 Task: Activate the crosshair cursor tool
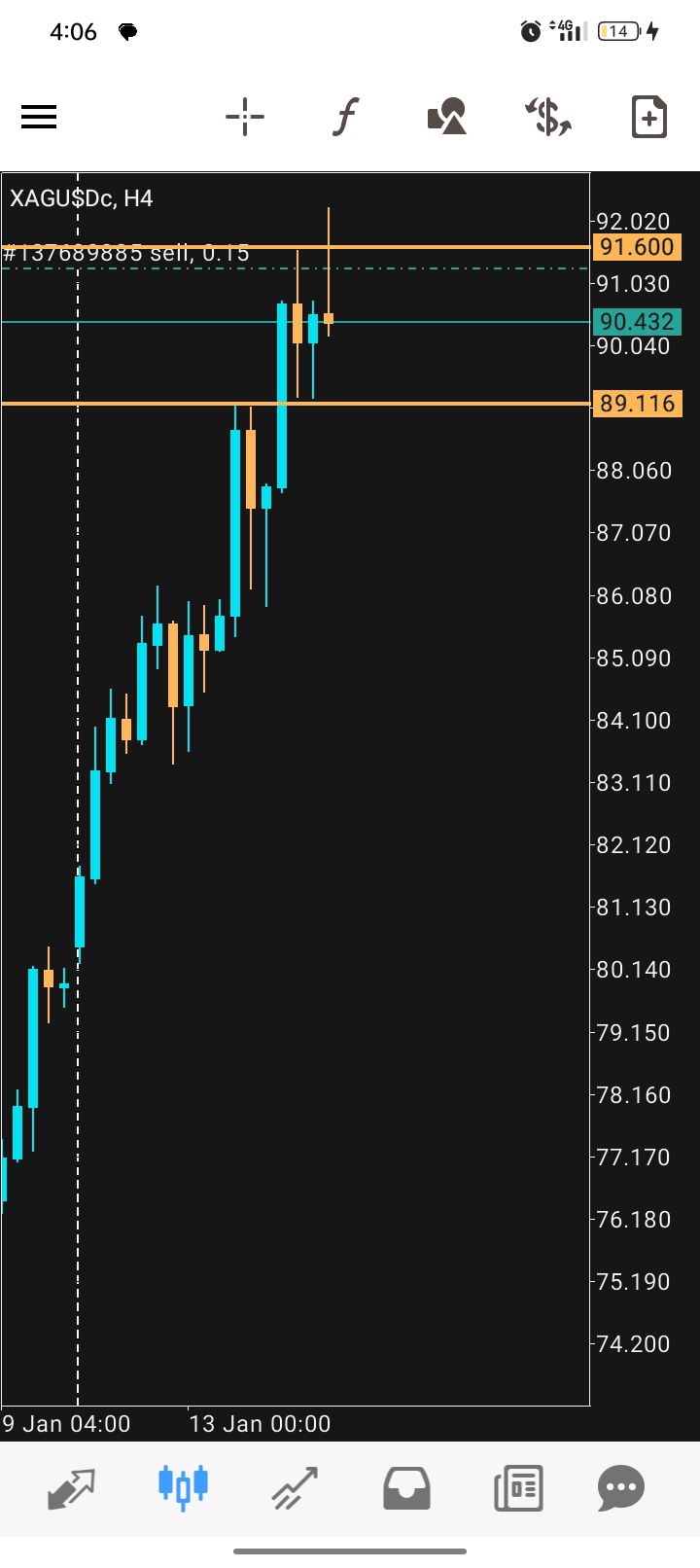tap(245, 118)
